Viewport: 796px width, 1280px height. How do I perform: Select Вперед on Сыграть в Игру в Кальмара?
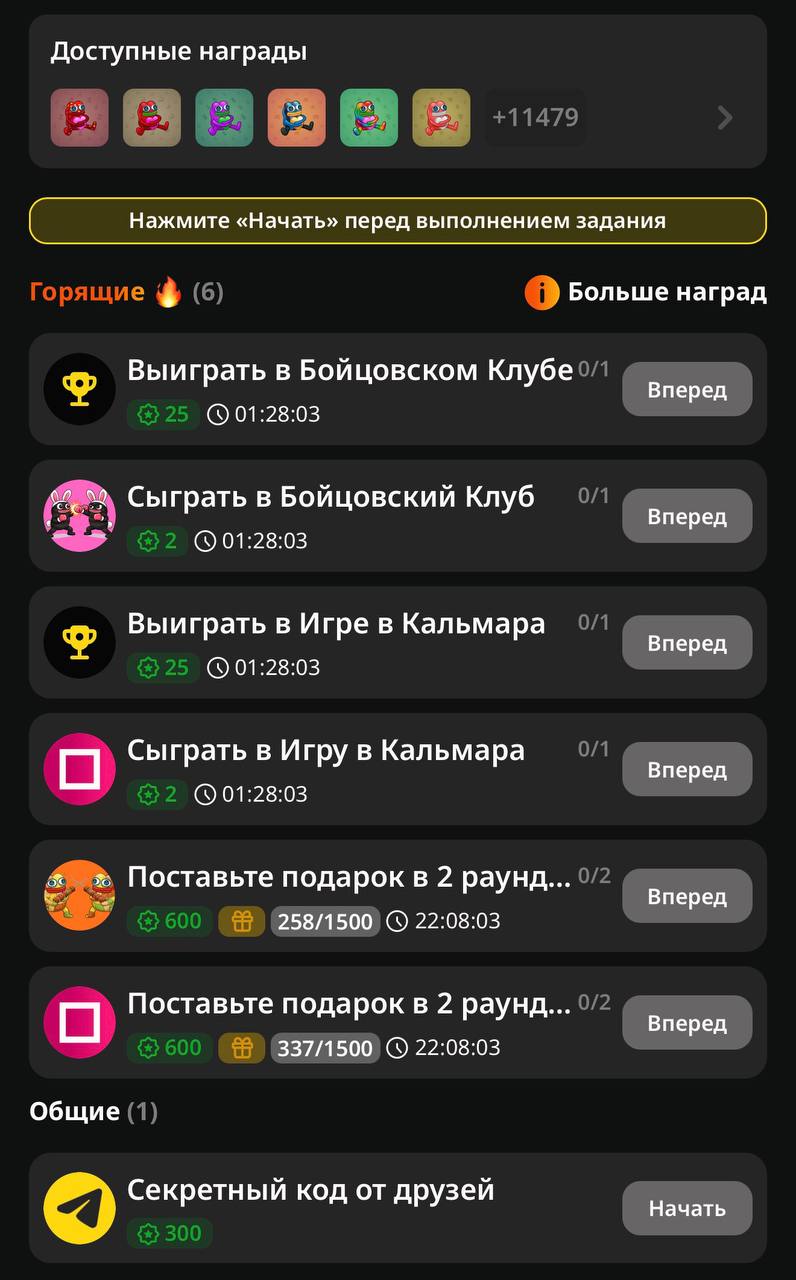pos(687,770)
